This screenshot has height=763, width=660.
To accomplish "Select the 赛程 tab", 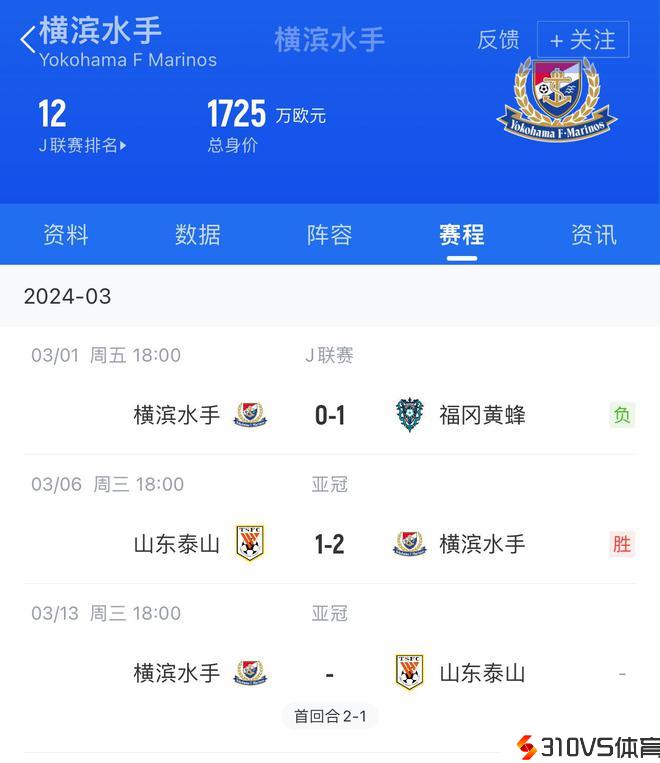I will (x=462, y=235).
